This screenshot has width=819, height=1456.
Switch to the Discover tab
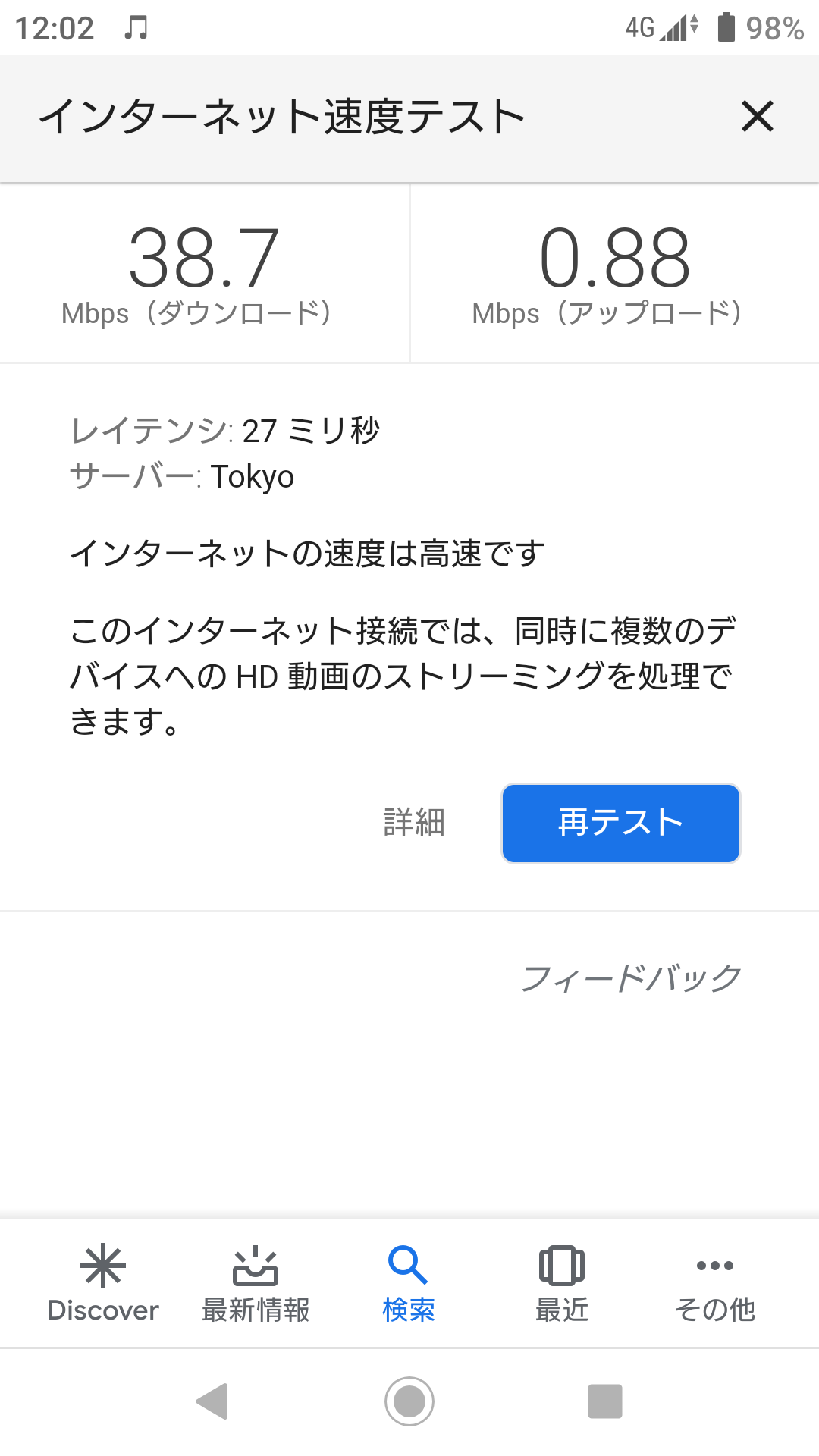[x=103, y=1284]
